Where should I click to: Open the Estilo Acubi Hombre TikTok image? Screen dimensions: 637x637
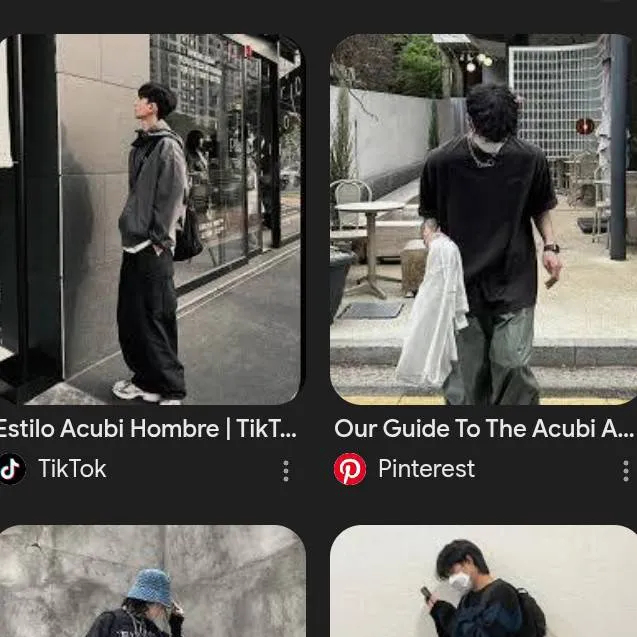coord(150,220)
